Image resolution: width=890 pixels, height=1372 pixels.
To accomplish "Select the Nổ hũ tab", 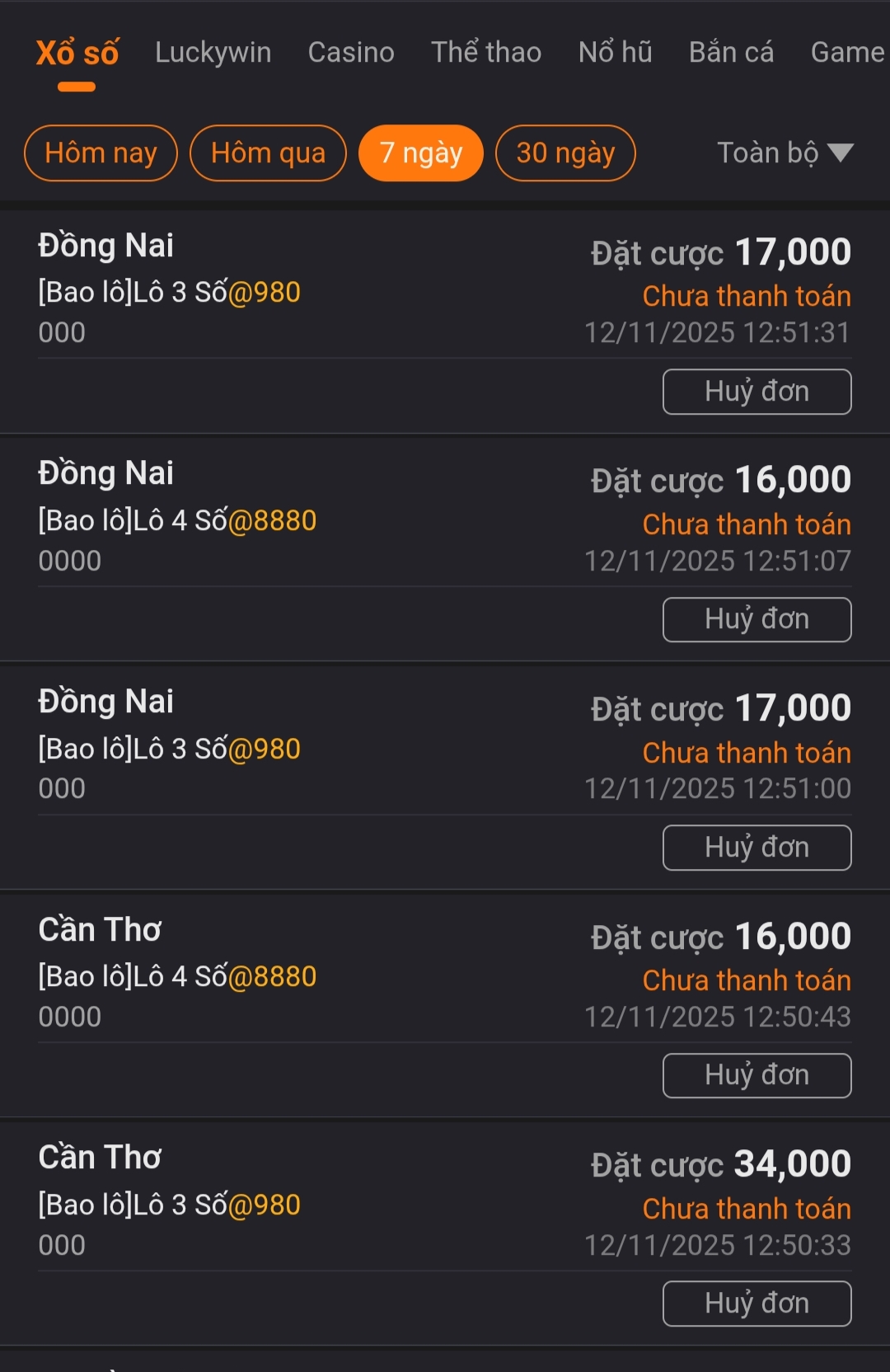I will click(x=615, y=53).
